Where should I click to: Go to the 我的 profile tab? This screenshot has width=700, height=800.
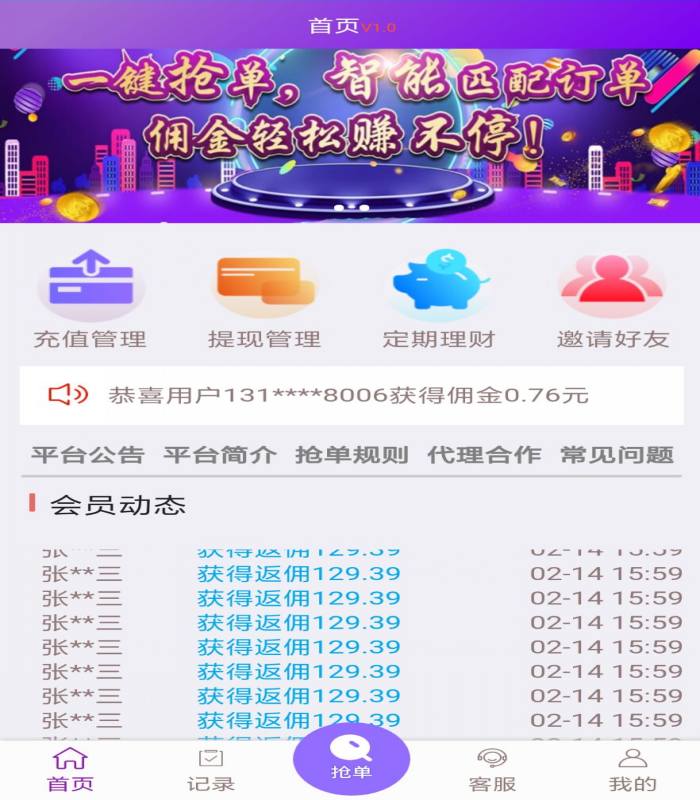click(x=632, y=770)
